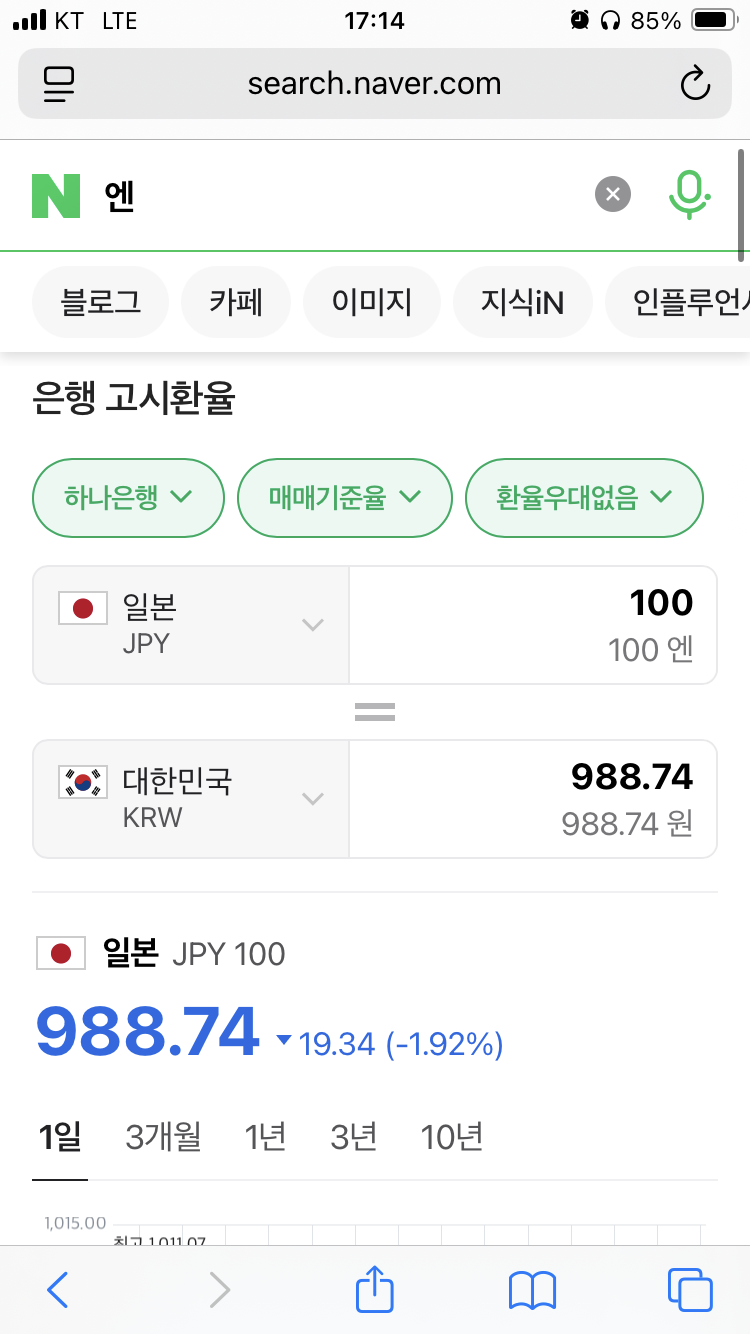The image size is (750, 1334).
Task: Switch to the 블로그 tab
Action: (100, 302)
